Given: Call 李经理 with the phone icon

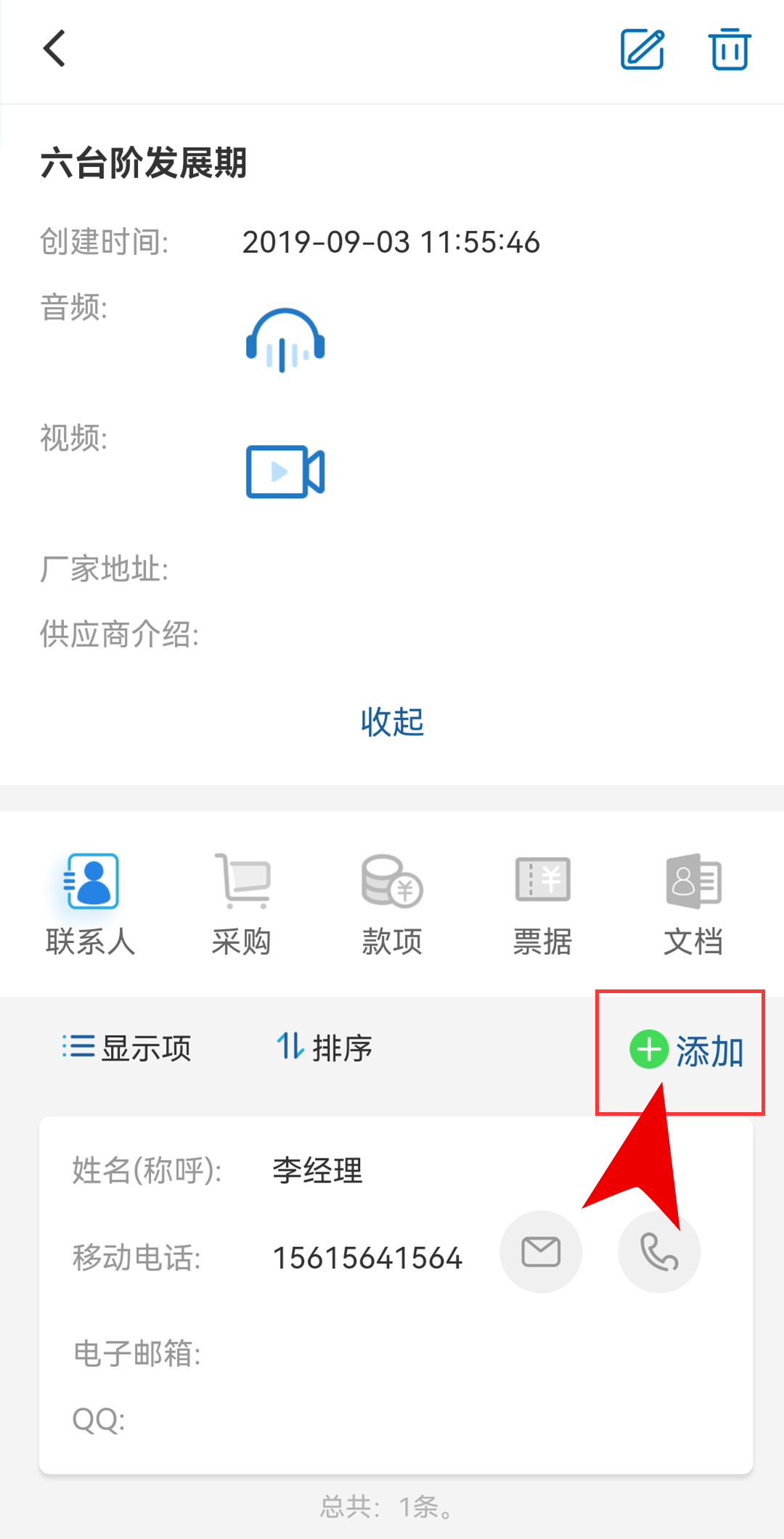Looking at the screenshot, I should [659, 1252].
